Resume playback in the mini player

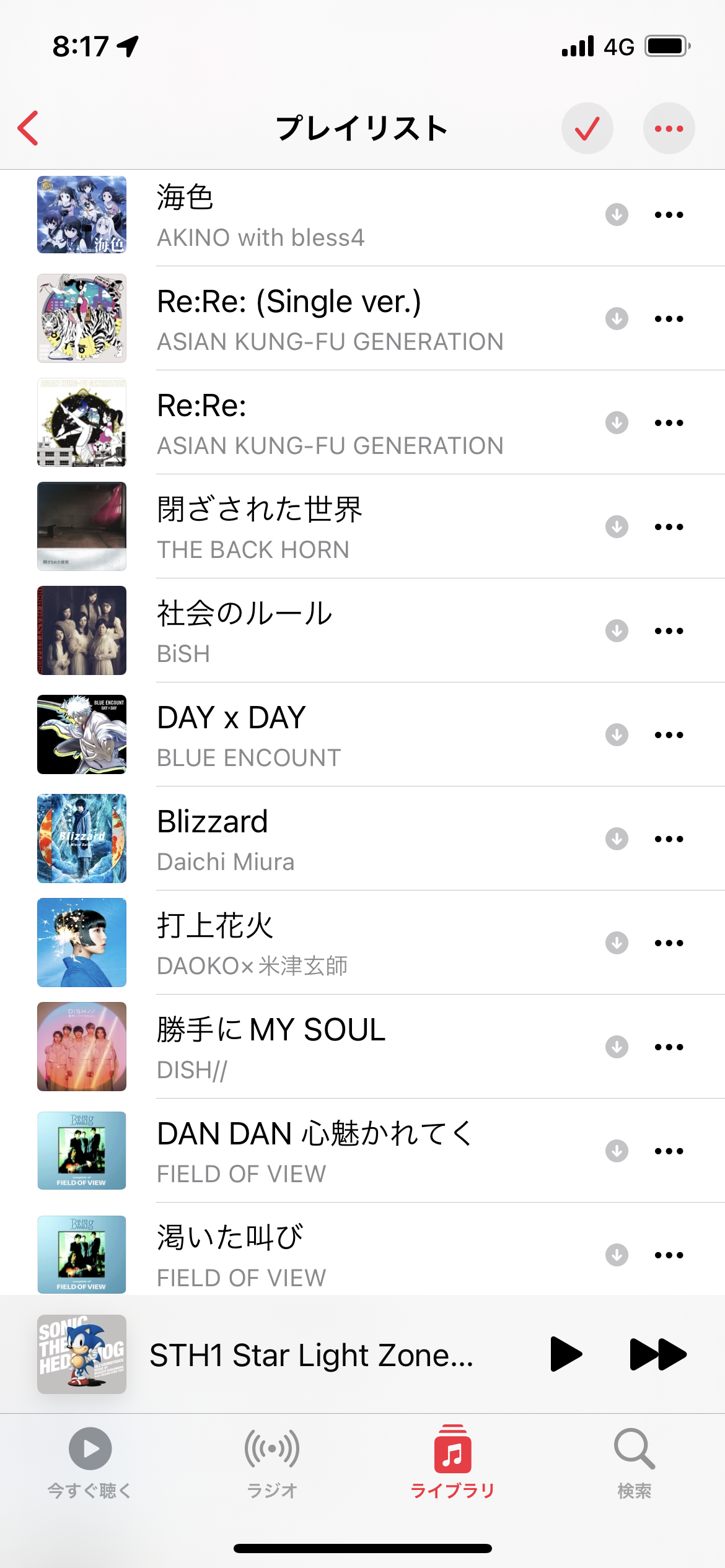point(565,1354)
